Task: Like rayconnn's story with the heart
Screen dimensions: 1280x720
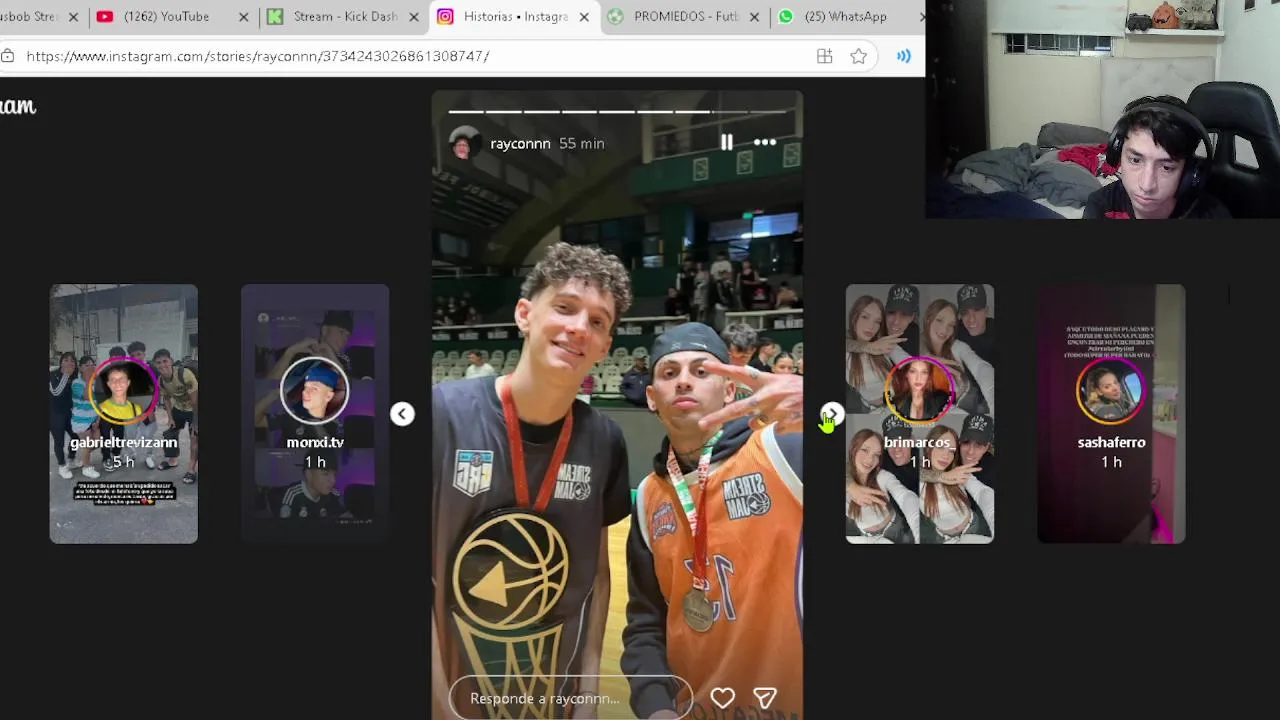Action: pyautogui.click(x=722, y=698)
